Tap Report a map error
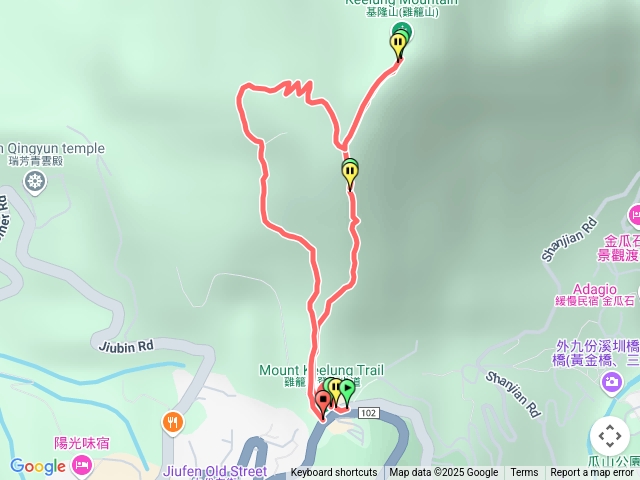This screenshot has height=480, width=640. tap(594, 473)
